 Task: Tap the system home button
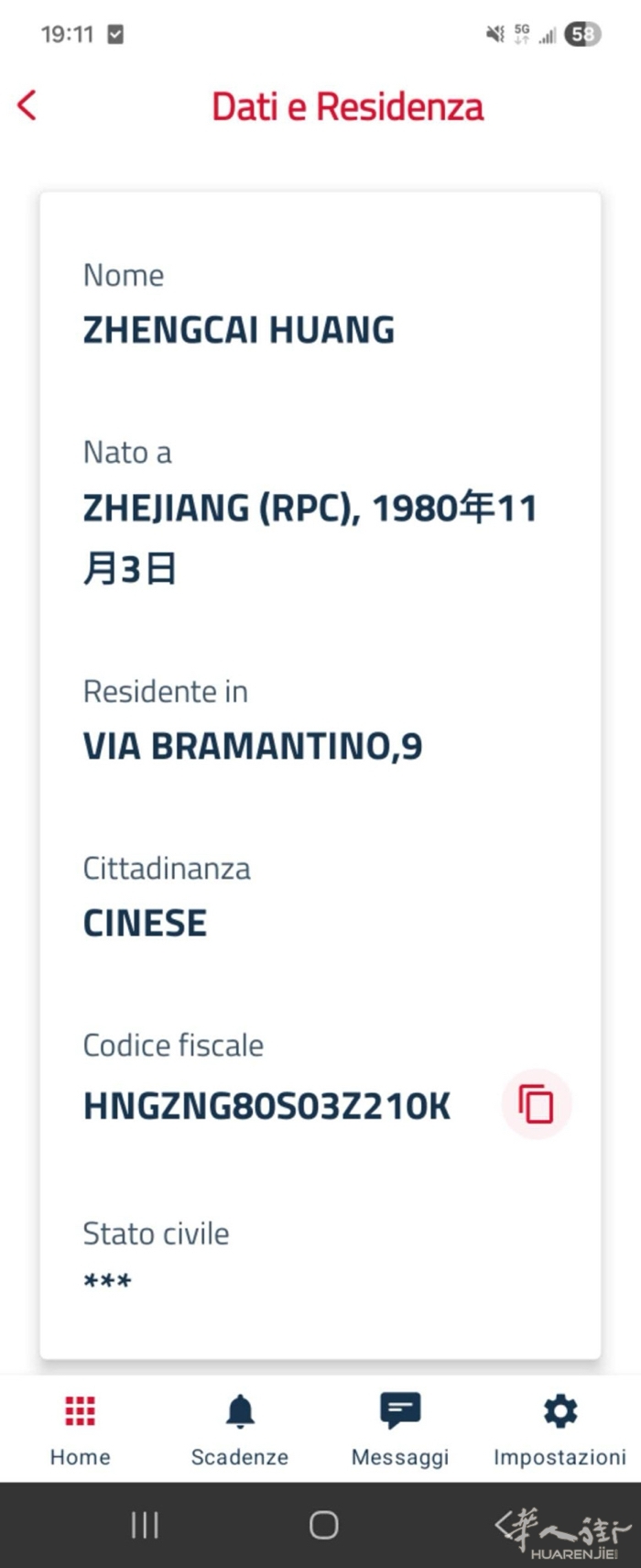click(x=323, y=1525)
